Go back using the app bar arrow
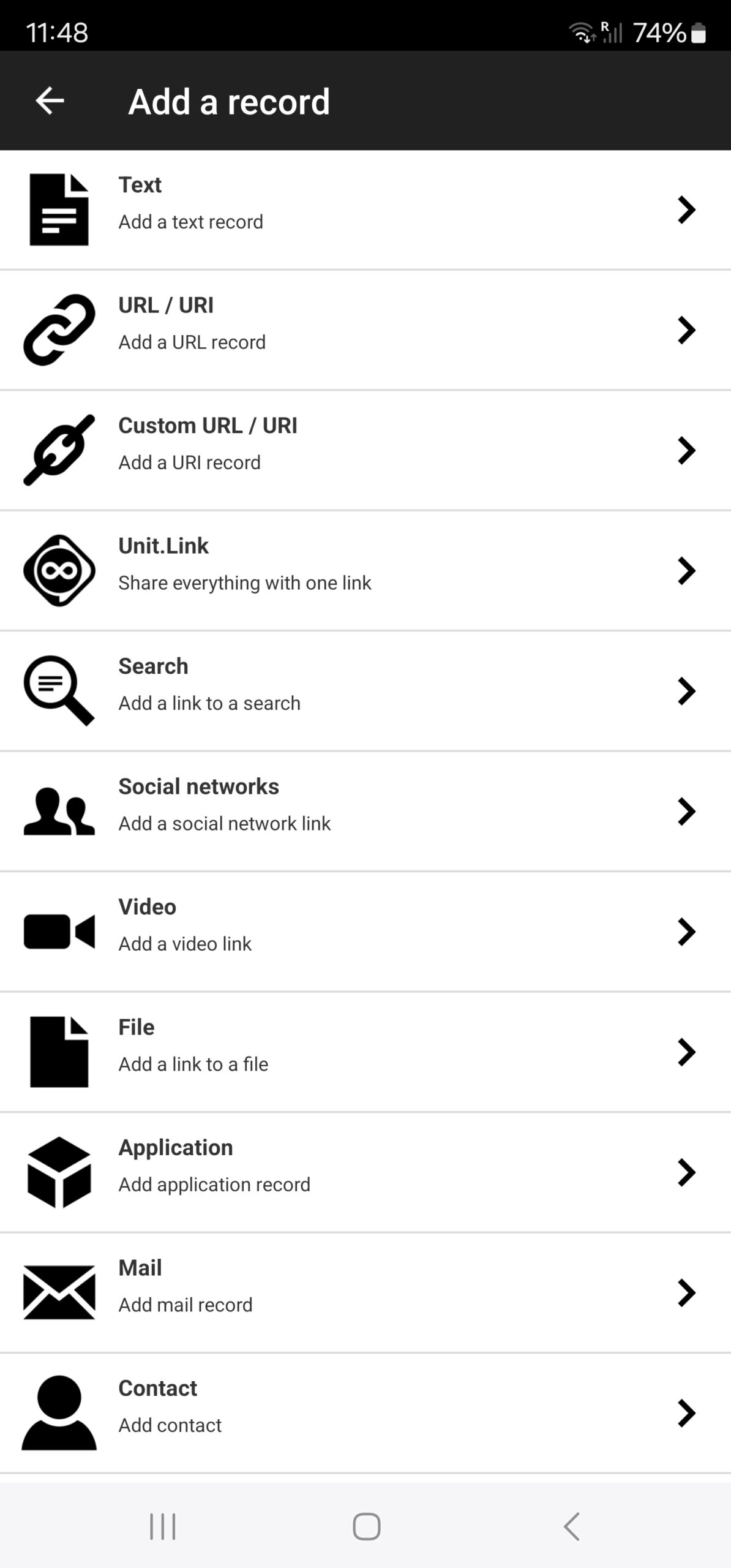 [x=50, y=101]
